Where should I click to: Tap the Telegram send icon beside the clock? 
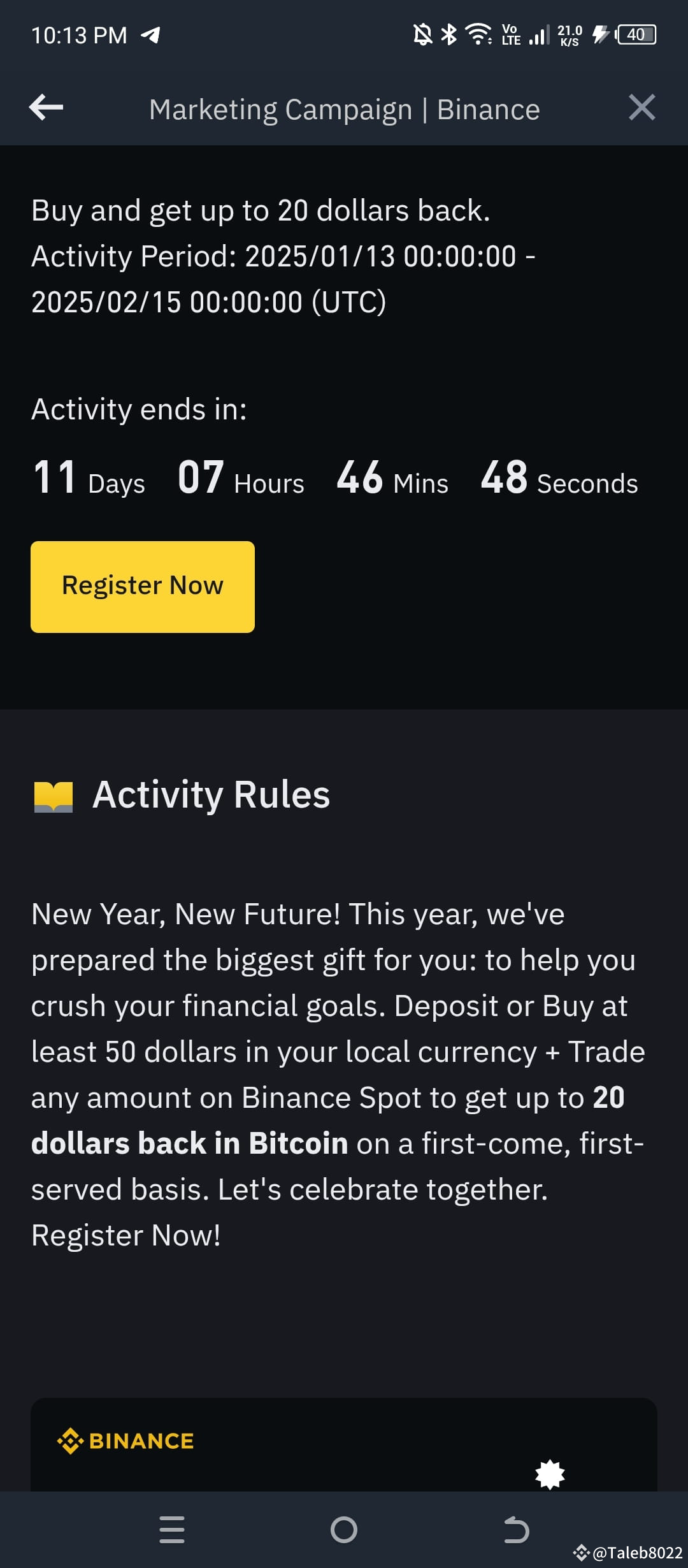pyautogui.click(x=151, y=35)
